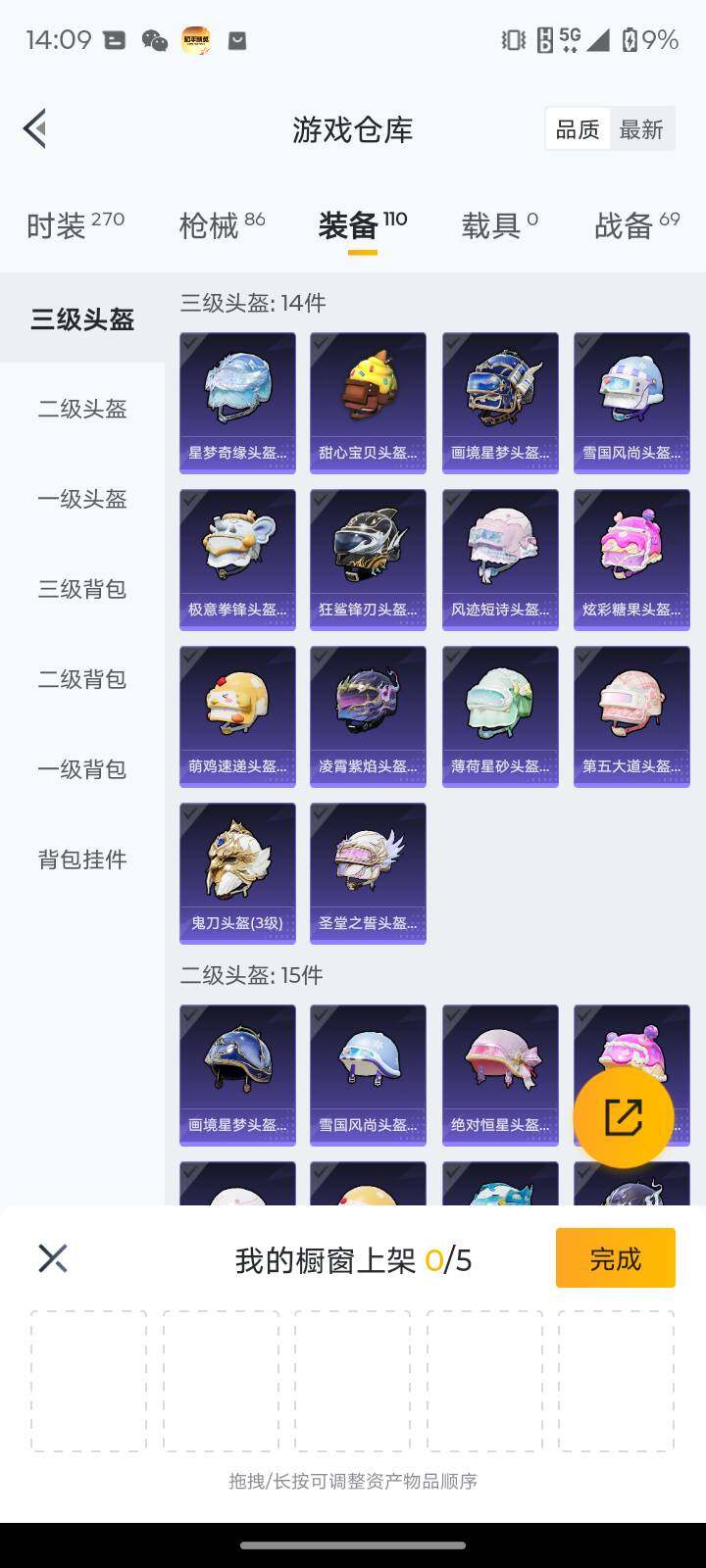Select the 第五大道头盔 tile
Image resolution: width=706 pixels, height=1568 pixels.
pyautogui.click(x=631, y=716)
